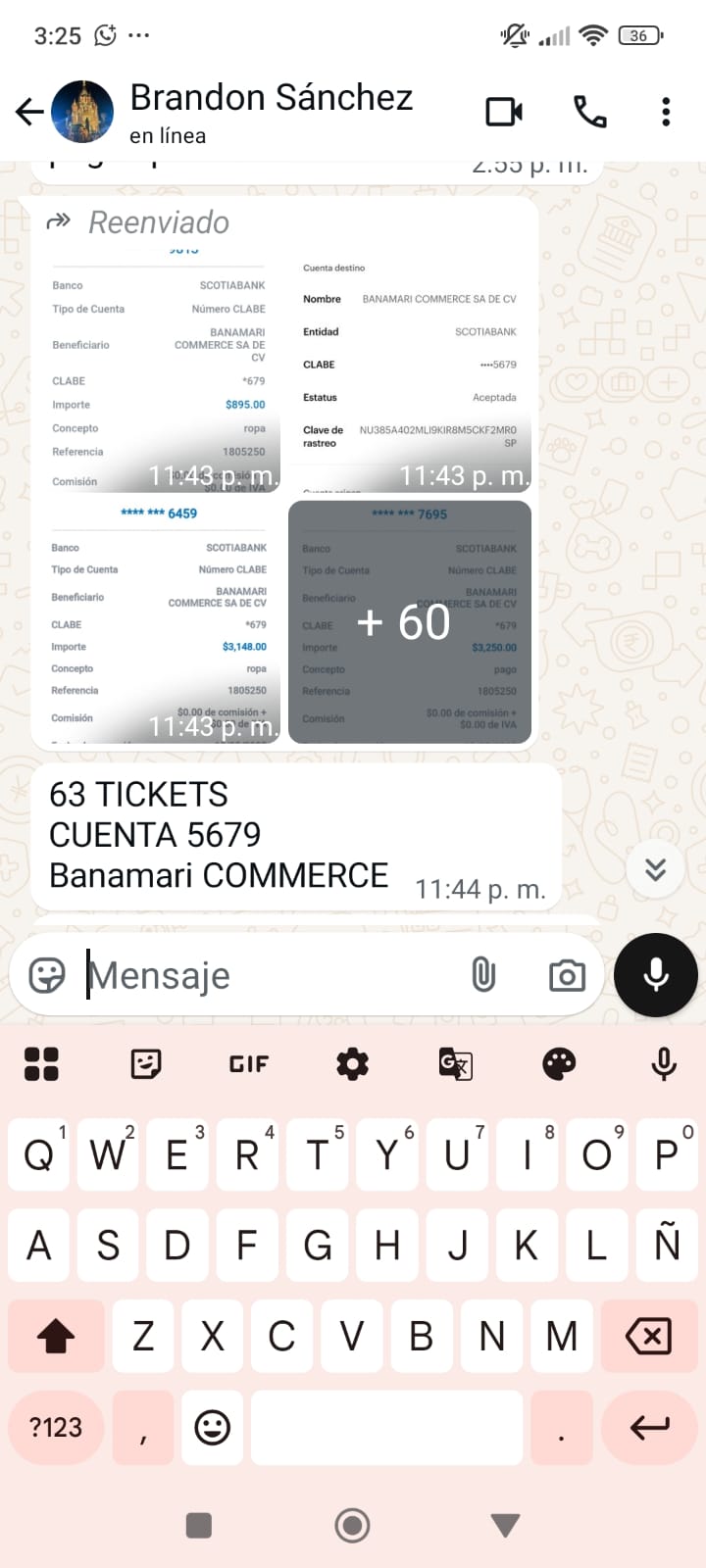Open keyboard theme palette
Viewport: 706px width, 1568px height.
[559, 1063]
